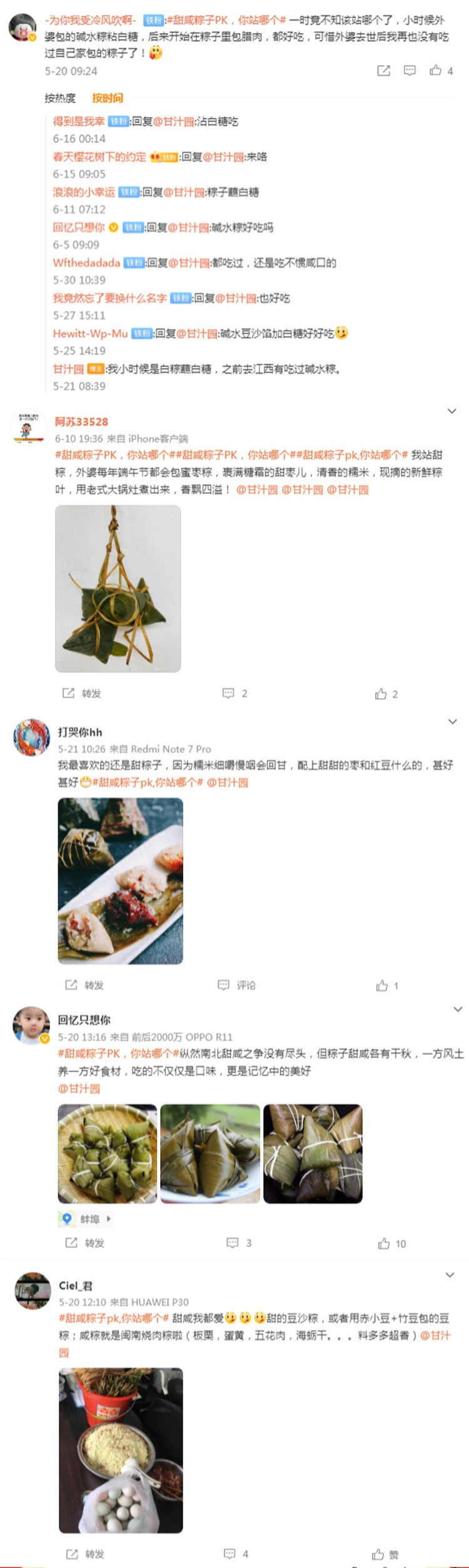Open replies on -为你我受冷风吹啊- comment
Image resolution: width=469 pixels, height=1568 pixels.
coord(410,70)
